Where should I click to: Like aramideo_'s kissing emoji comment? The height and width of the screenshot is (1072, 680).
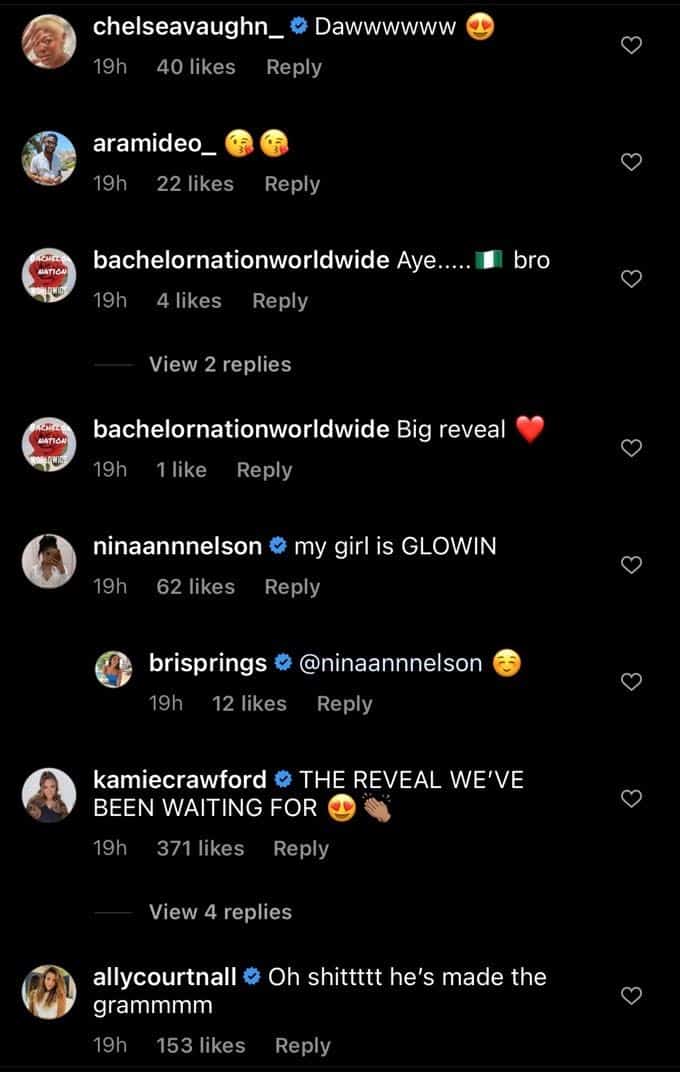pyautogui.click(x=631, y=162)
